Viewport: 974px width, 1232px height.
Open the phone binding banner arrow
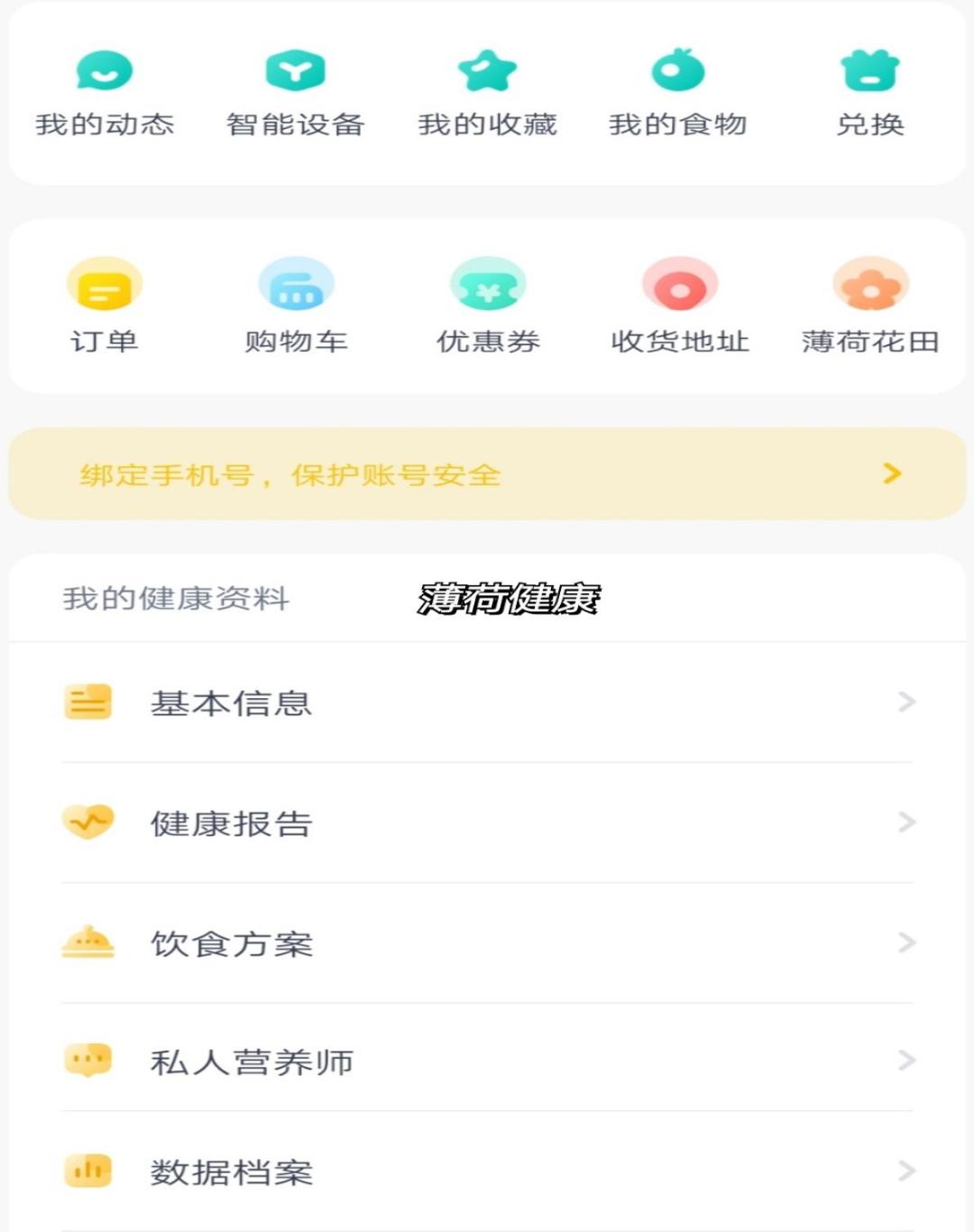coord(891,473)
